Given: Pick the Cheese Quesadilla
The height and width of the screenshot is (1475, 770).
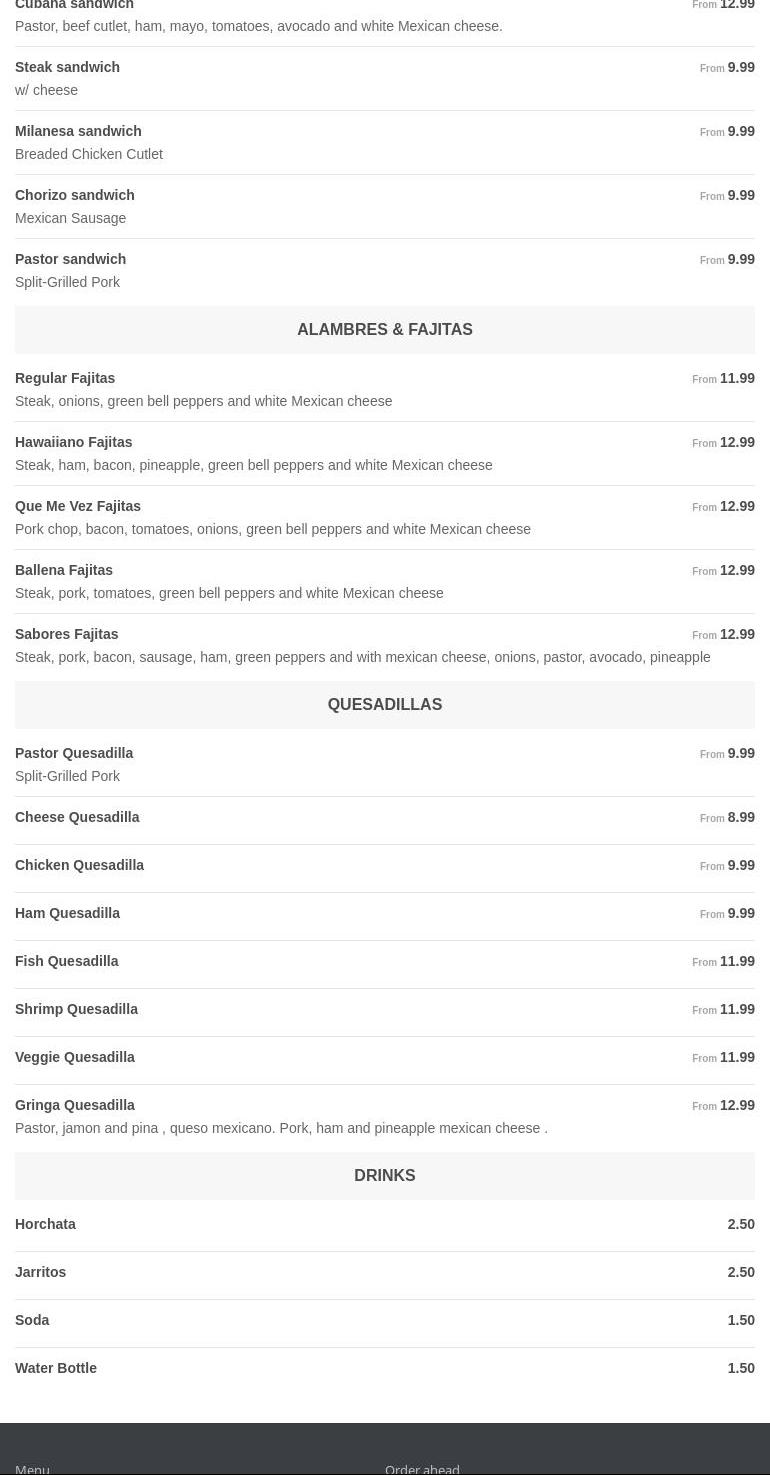Looking at the screenshot, I should 385,820.
